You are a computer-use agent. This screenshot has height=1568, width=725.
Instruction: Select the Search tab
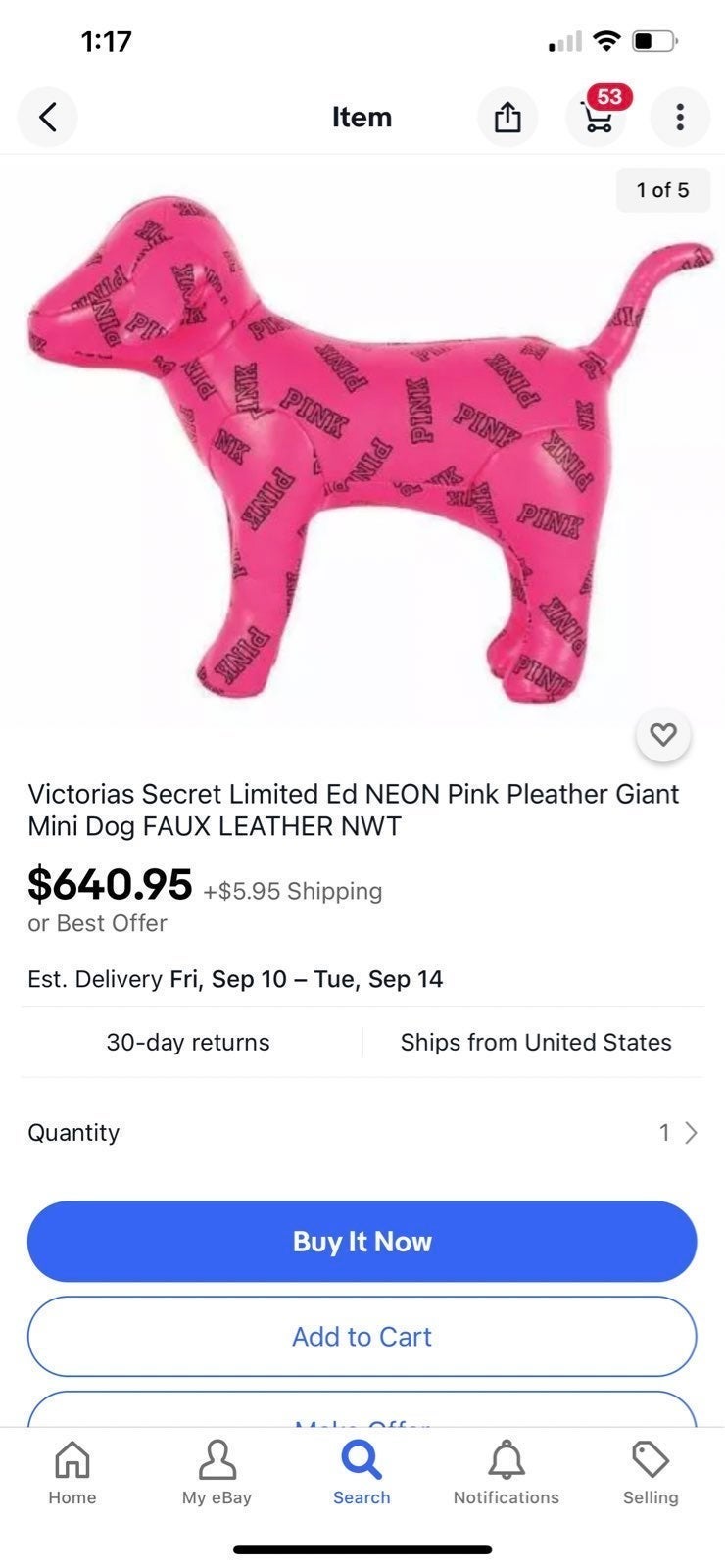coord(362,1472)
